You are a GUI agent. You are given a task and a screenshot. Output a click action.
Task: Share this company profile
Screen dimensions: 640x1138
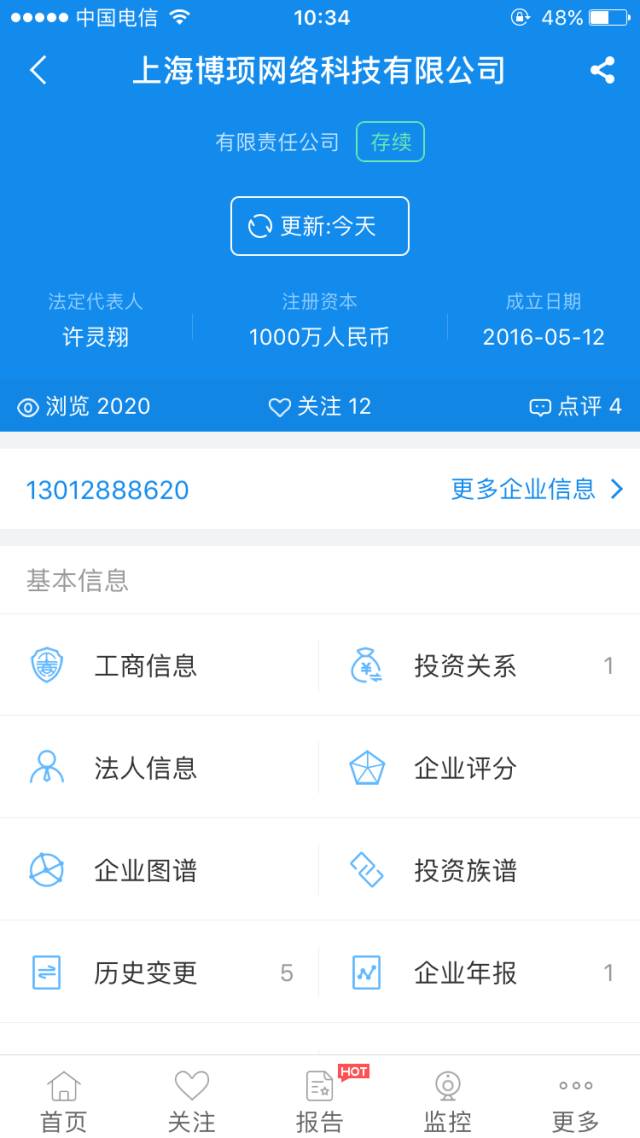point(602,70)
